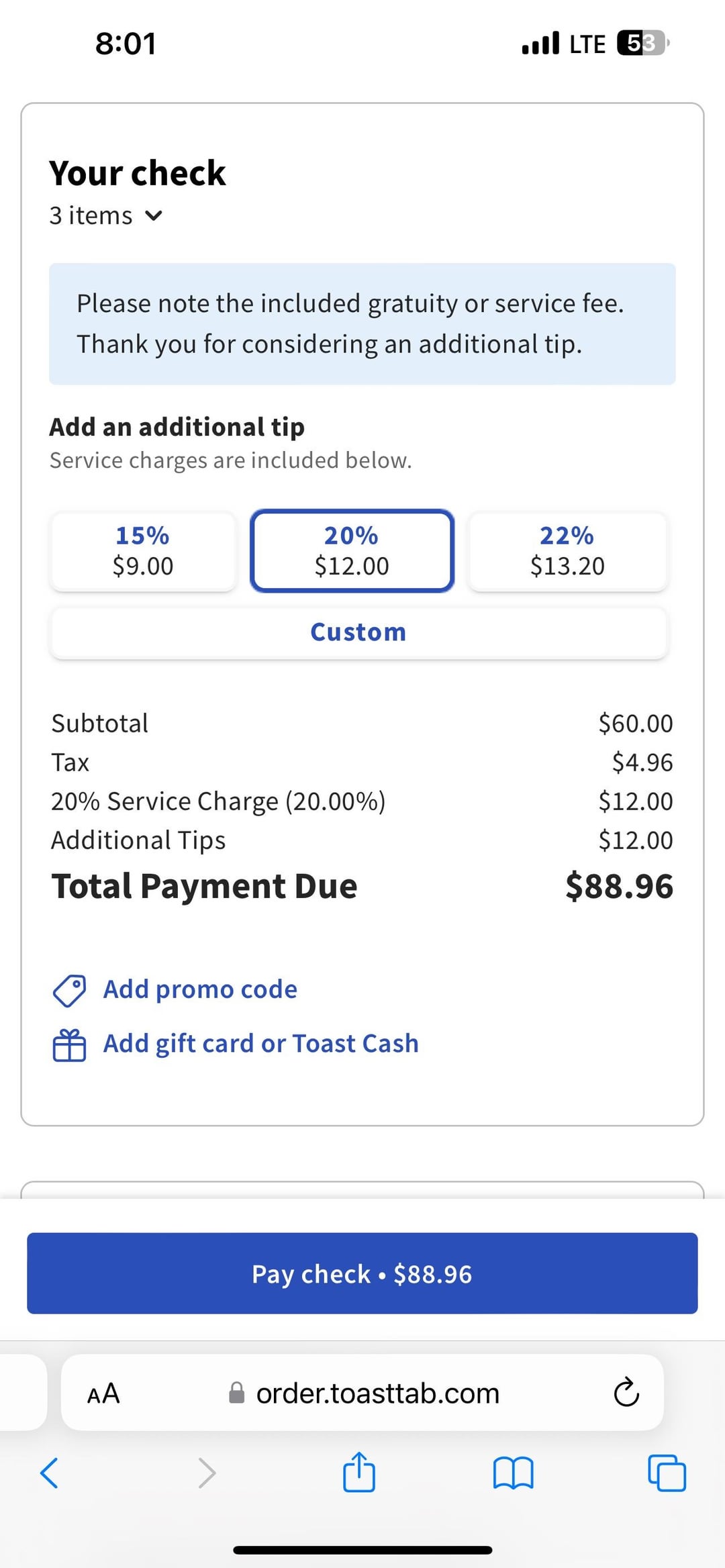The height and width of the screenshot is (1568, 725).
Task: Open the AA reader settings
Action: 103,1393
